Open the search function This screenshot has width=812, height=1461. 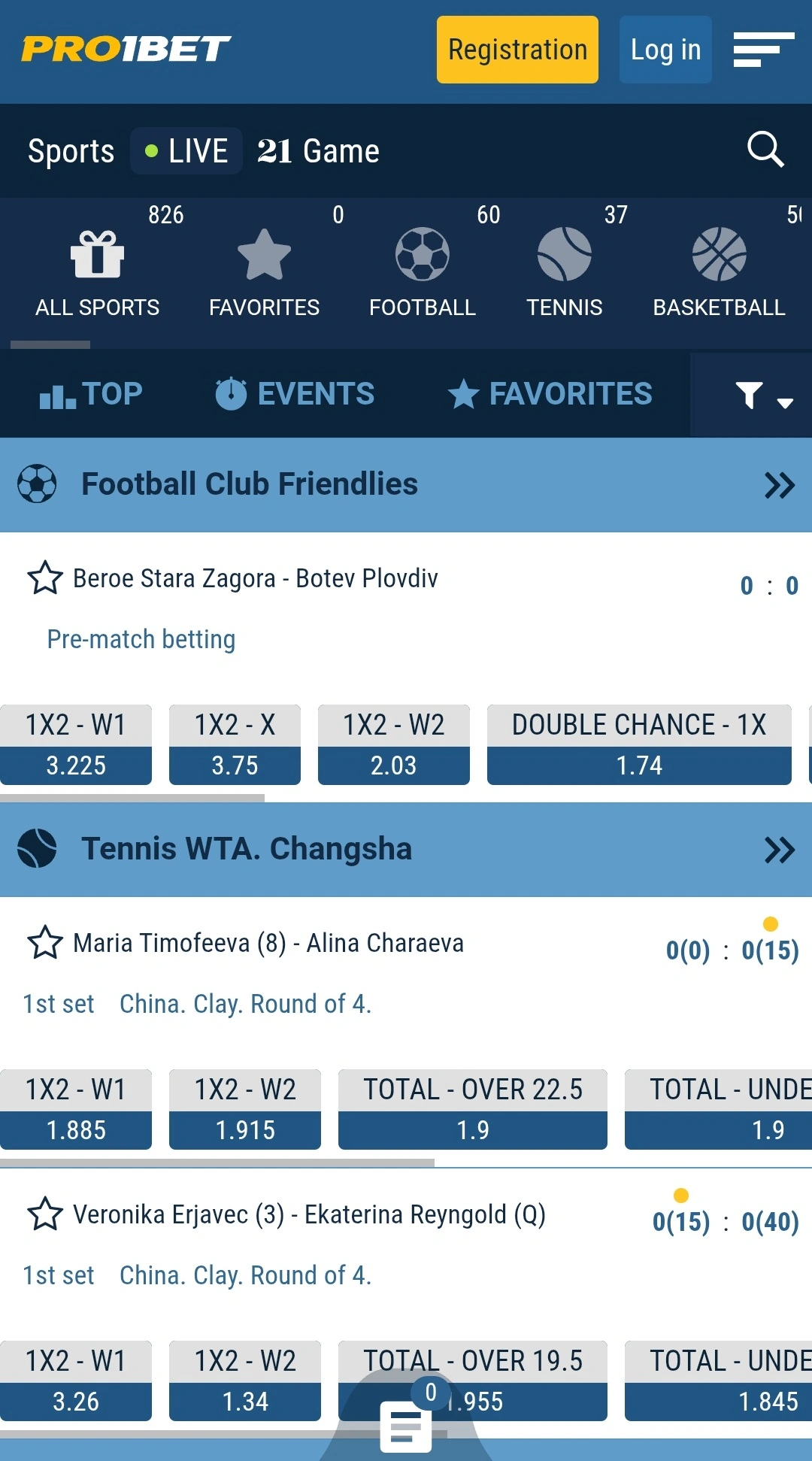[x=765, y=150]
